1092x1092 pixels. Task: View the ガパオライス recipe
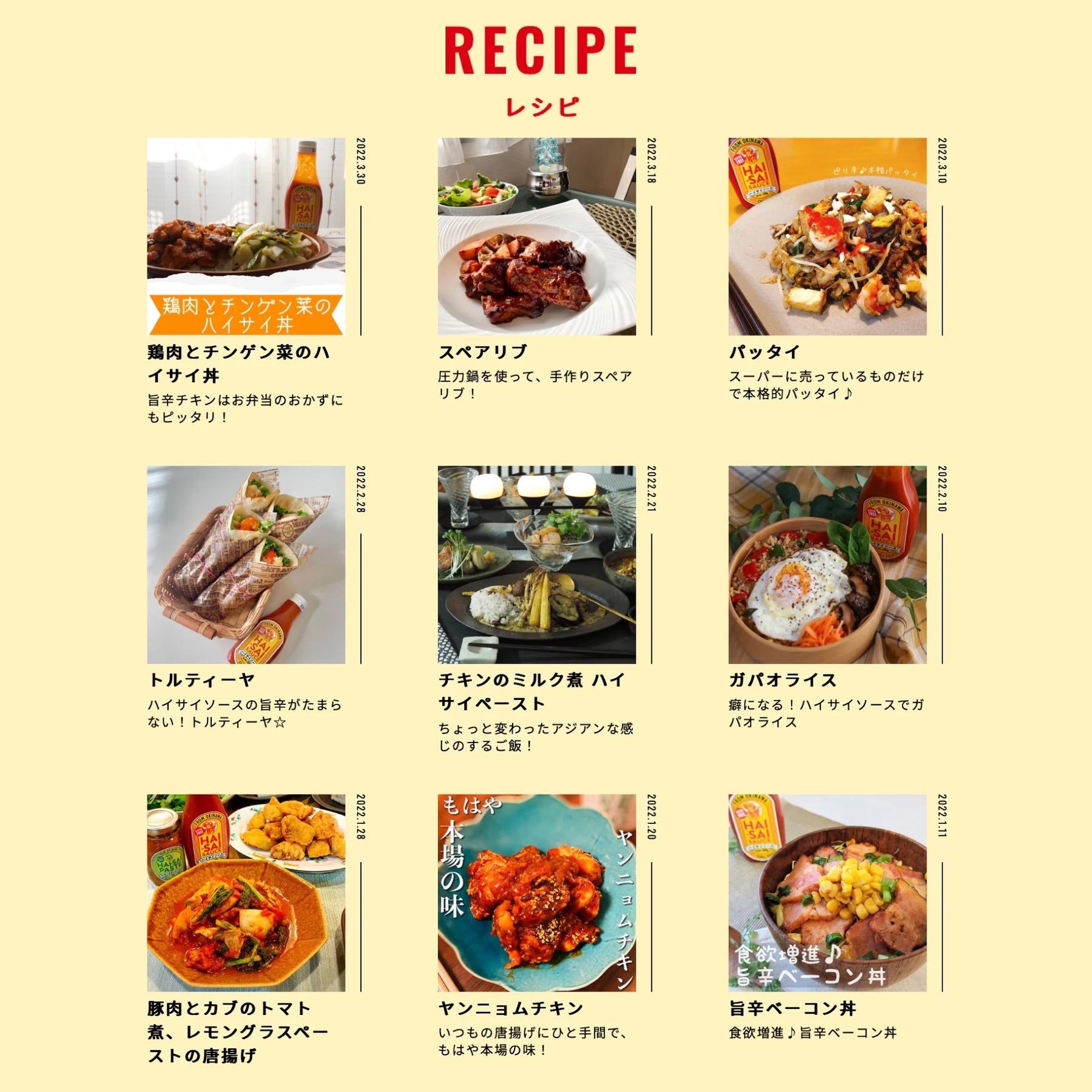(827, 564)
